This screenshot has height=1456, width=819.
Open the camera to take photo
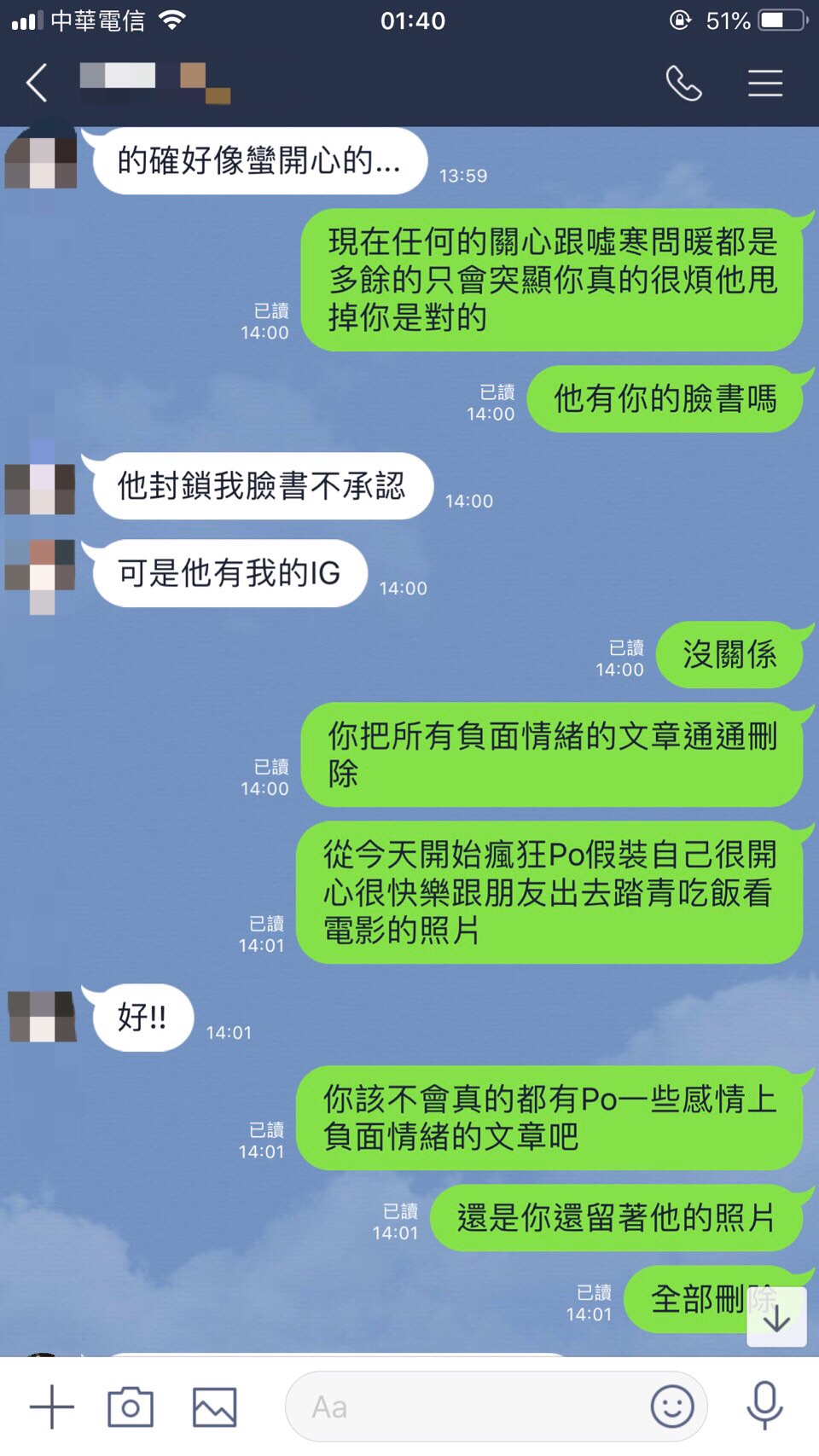coord(131,1407)
